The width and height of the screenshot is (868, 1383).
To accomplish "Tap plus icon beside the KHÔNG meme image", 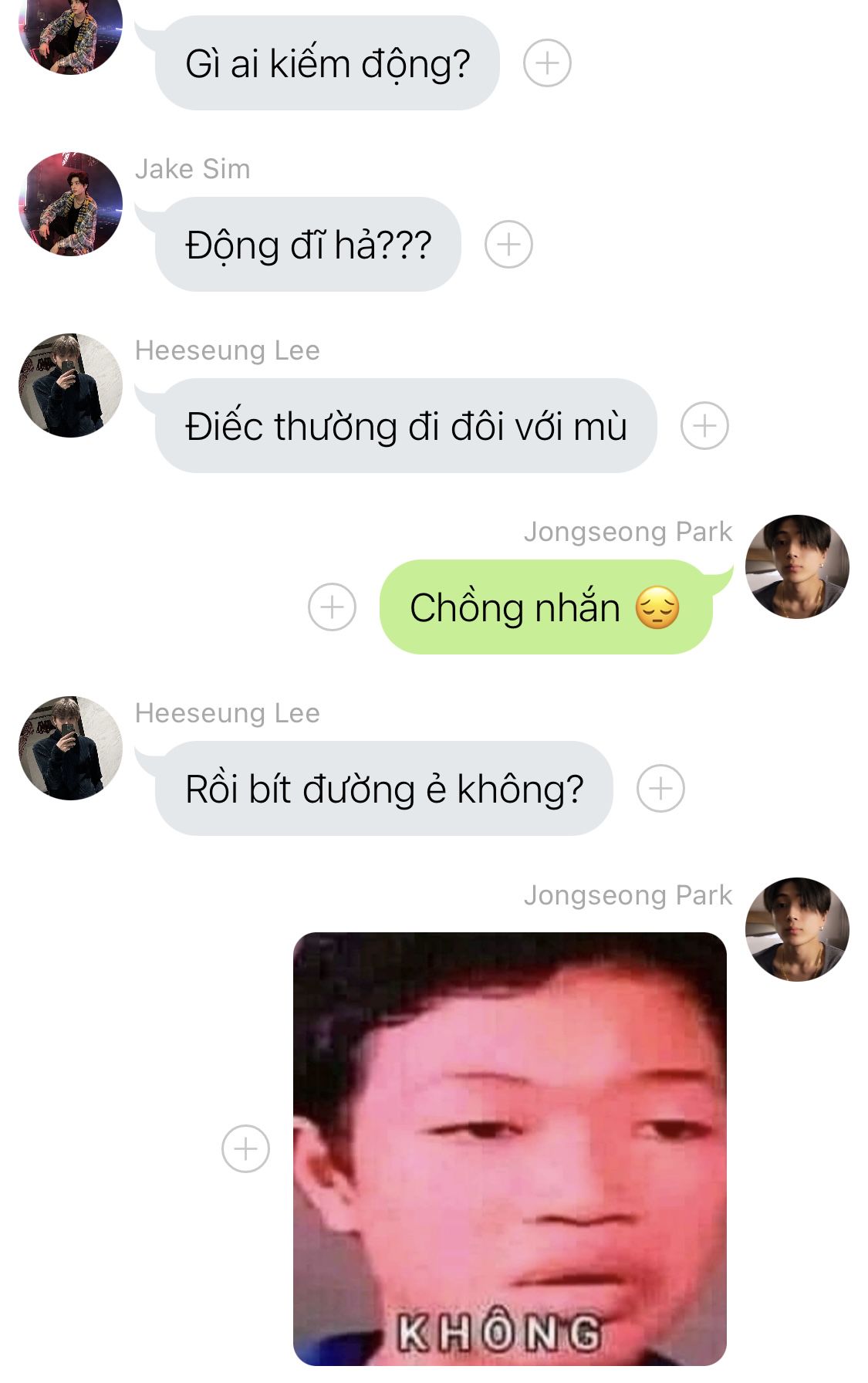I will pyautogui.click(x=245, y=1149).
